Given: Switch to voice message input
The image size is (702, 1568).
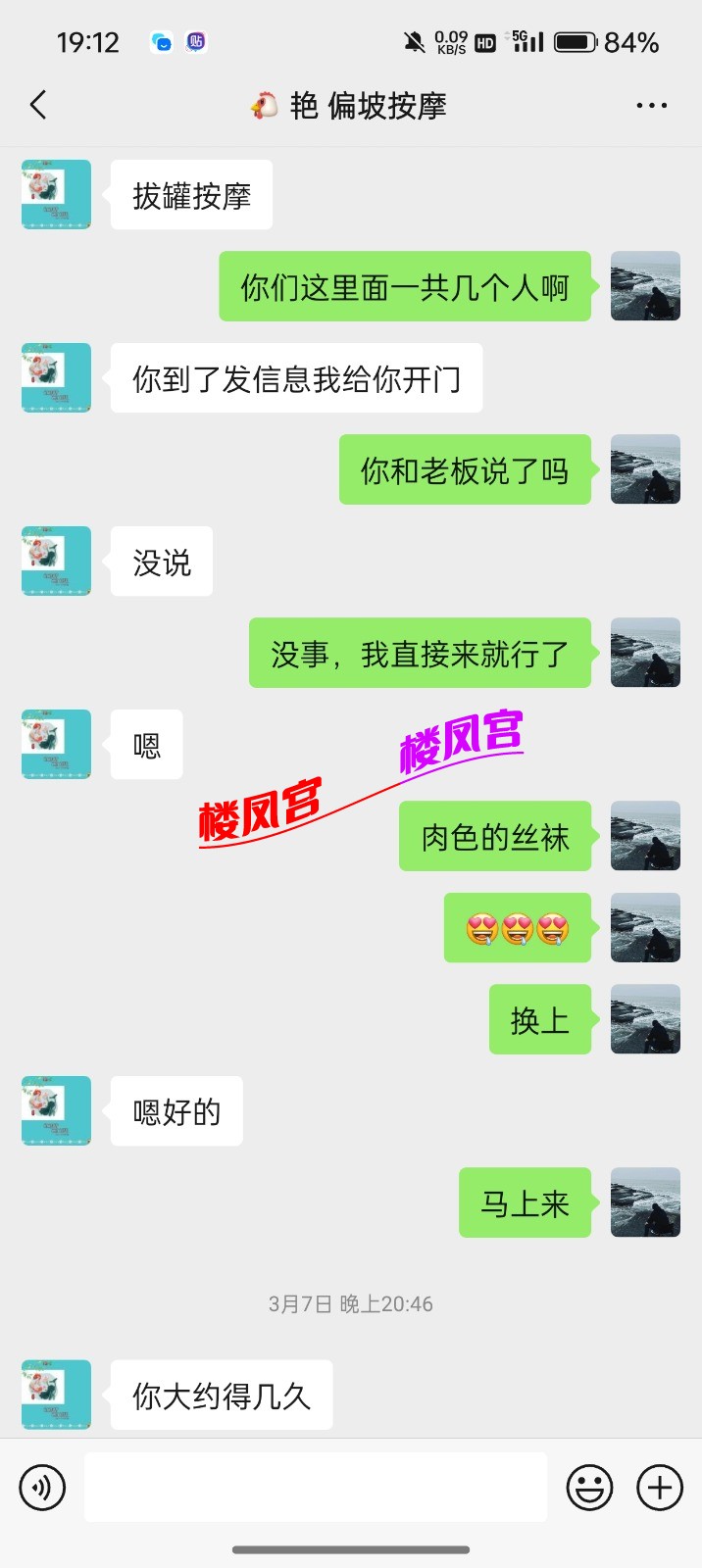Looking at the screenshot, I should point(42,1488).
